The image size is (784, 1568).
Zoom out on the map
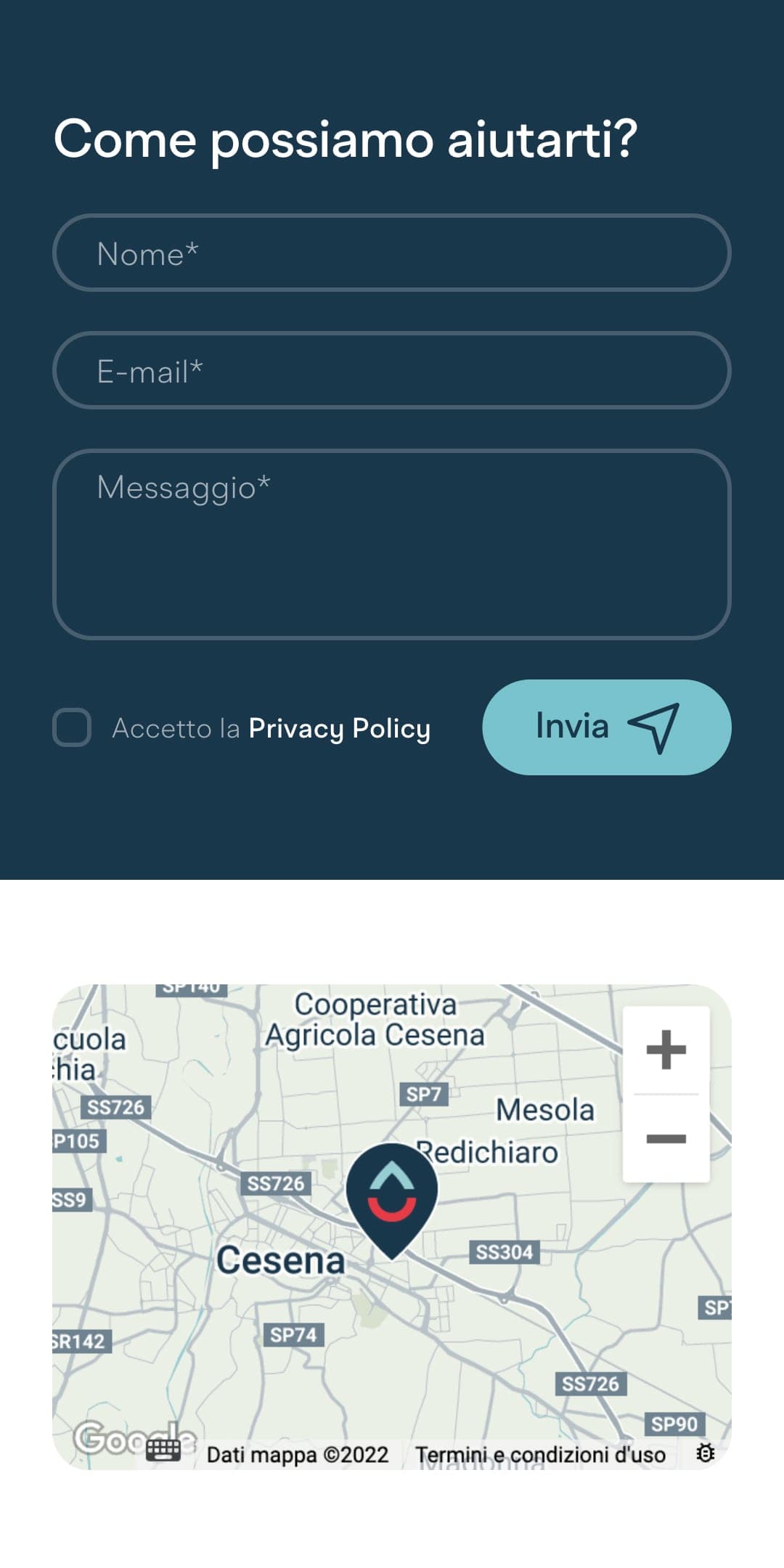pos(666,1138)
